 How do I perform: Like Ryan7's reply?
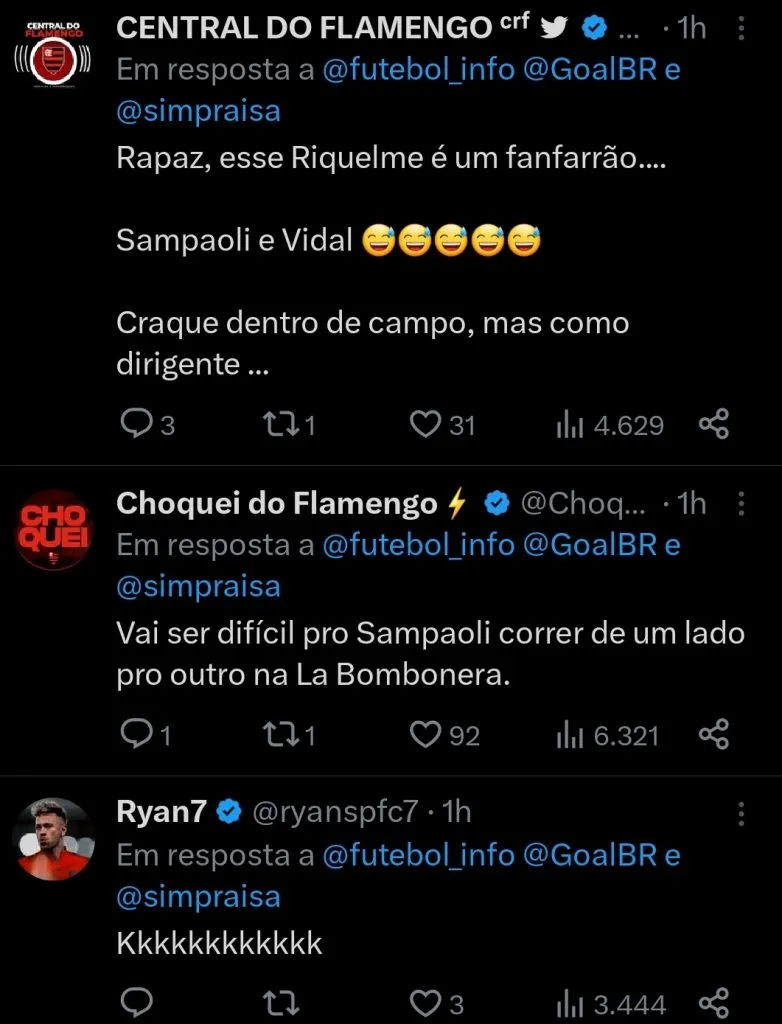coord(425,1003)
